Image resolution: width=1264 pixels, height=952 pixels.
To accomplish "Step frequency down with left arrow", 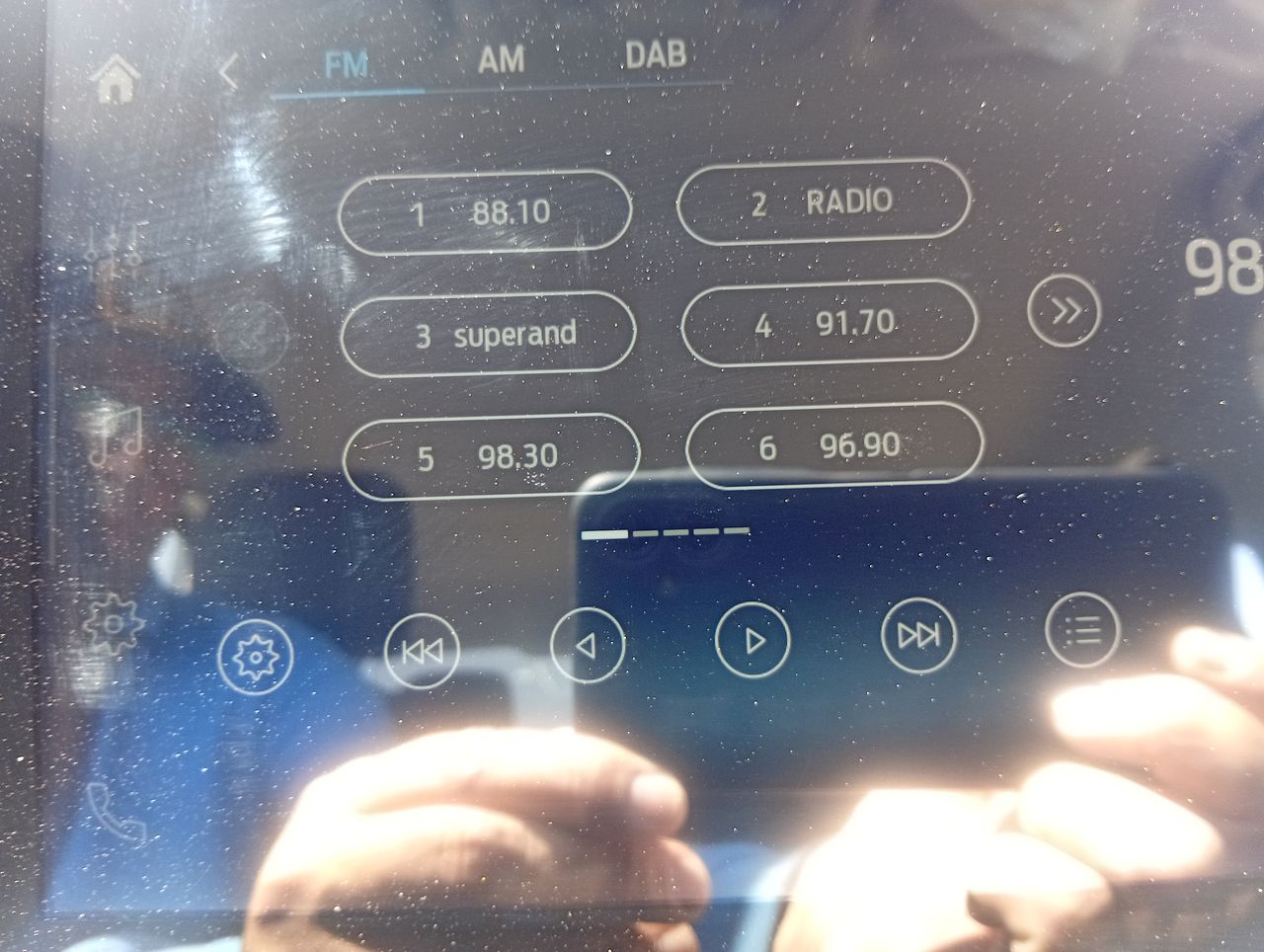I will coord(587,645).
